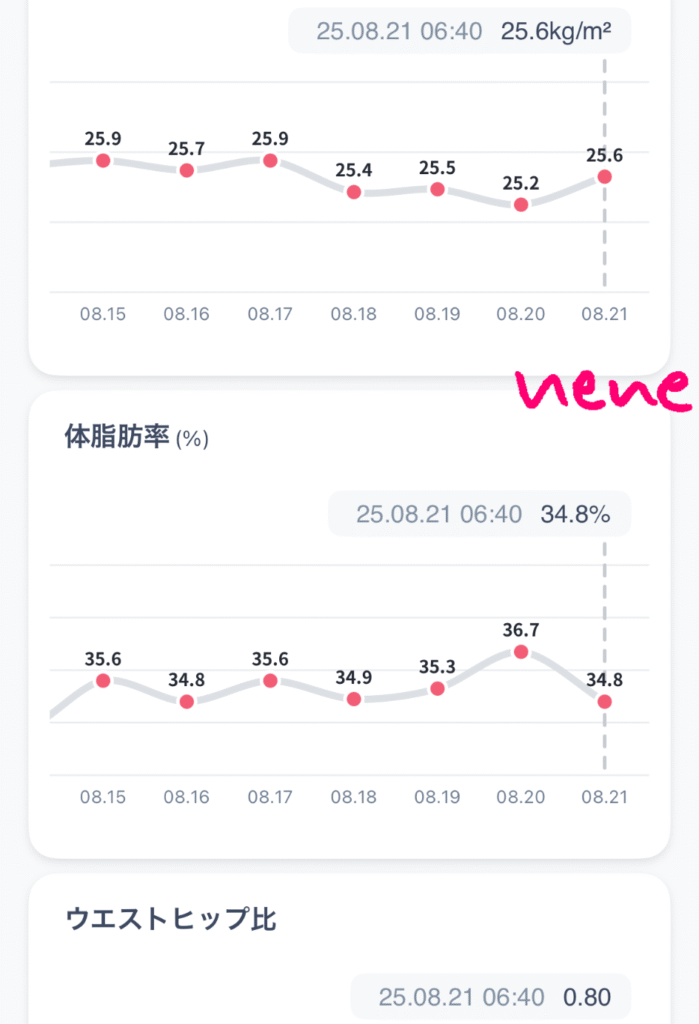This screenshot has height=1024, width=699.
Task: Select the 08.16 BMI point 25.7
Action: (186, 171)
